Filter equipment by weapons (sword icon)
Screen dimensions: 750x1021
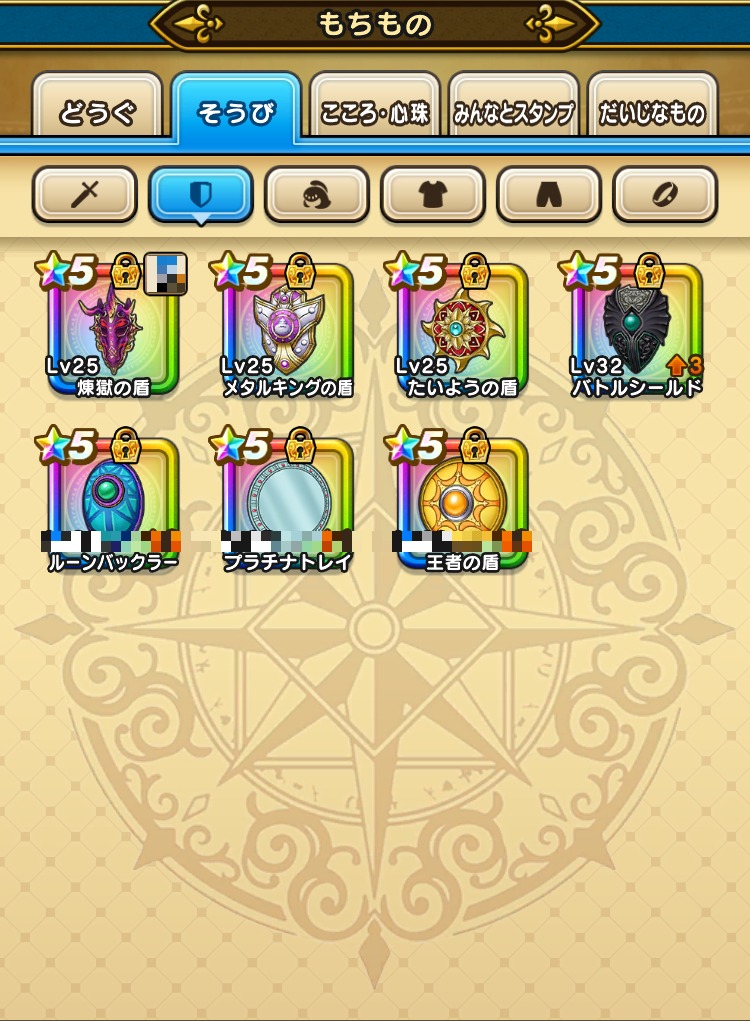85,194
